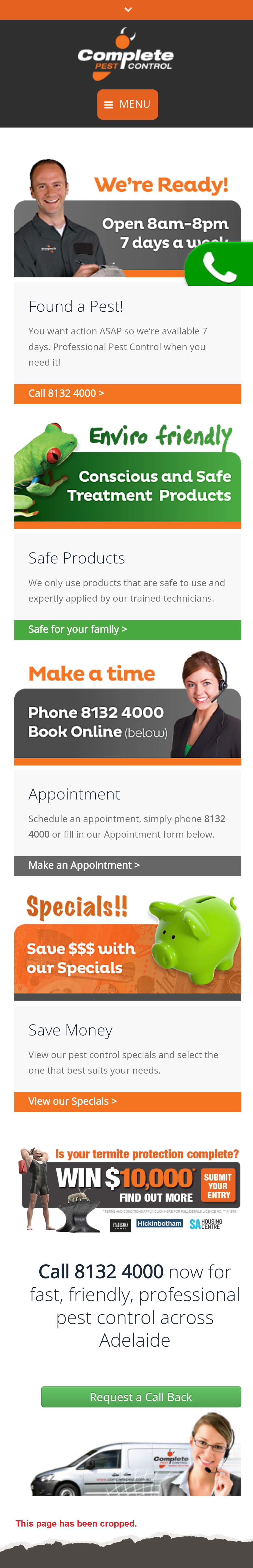Tap the green phone call icon

pos(220,265)
